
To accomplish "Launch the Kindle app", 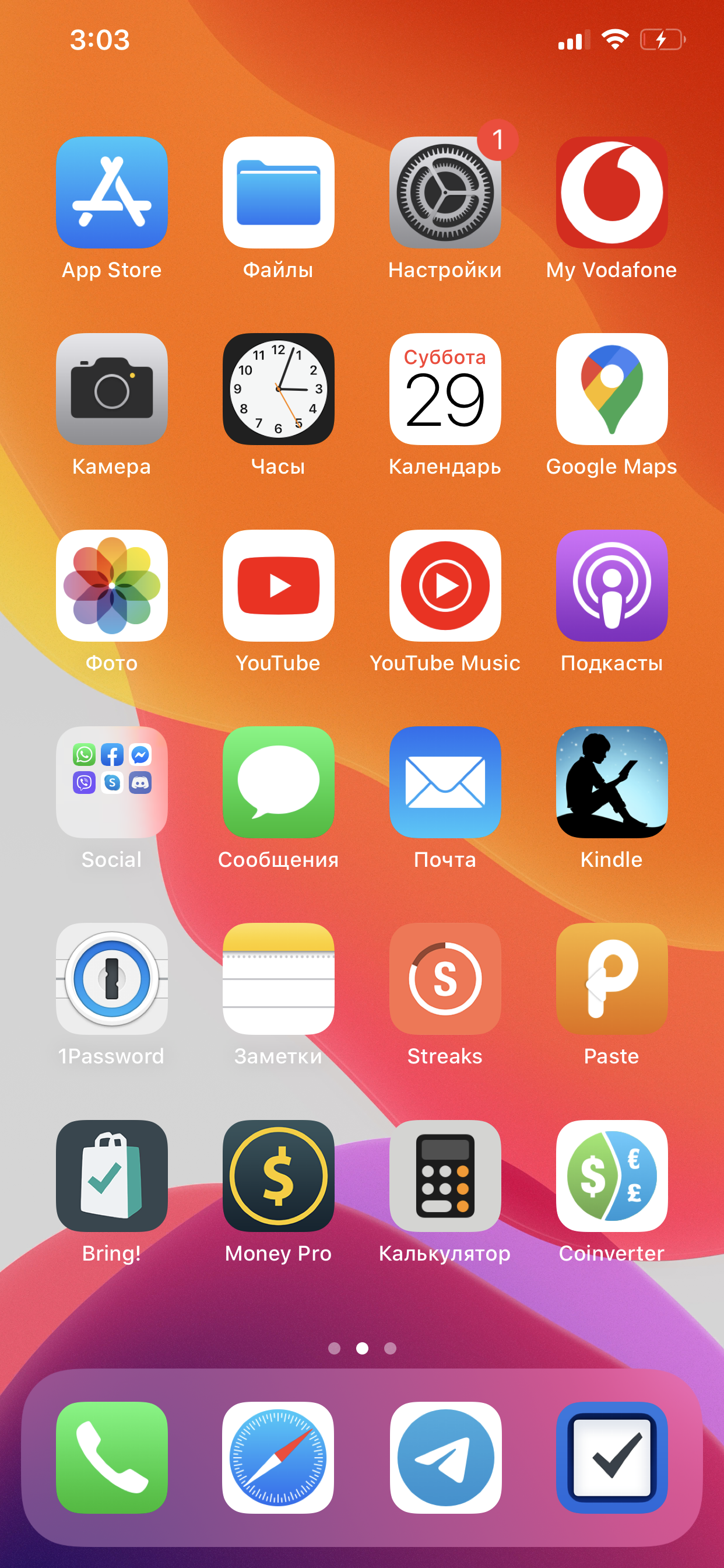I will coord(611,782).
